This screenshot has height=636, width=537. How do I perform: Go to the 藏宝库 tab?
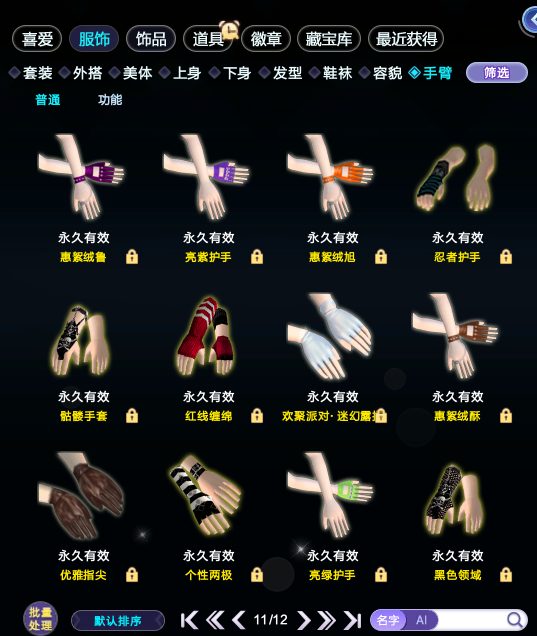329,39
